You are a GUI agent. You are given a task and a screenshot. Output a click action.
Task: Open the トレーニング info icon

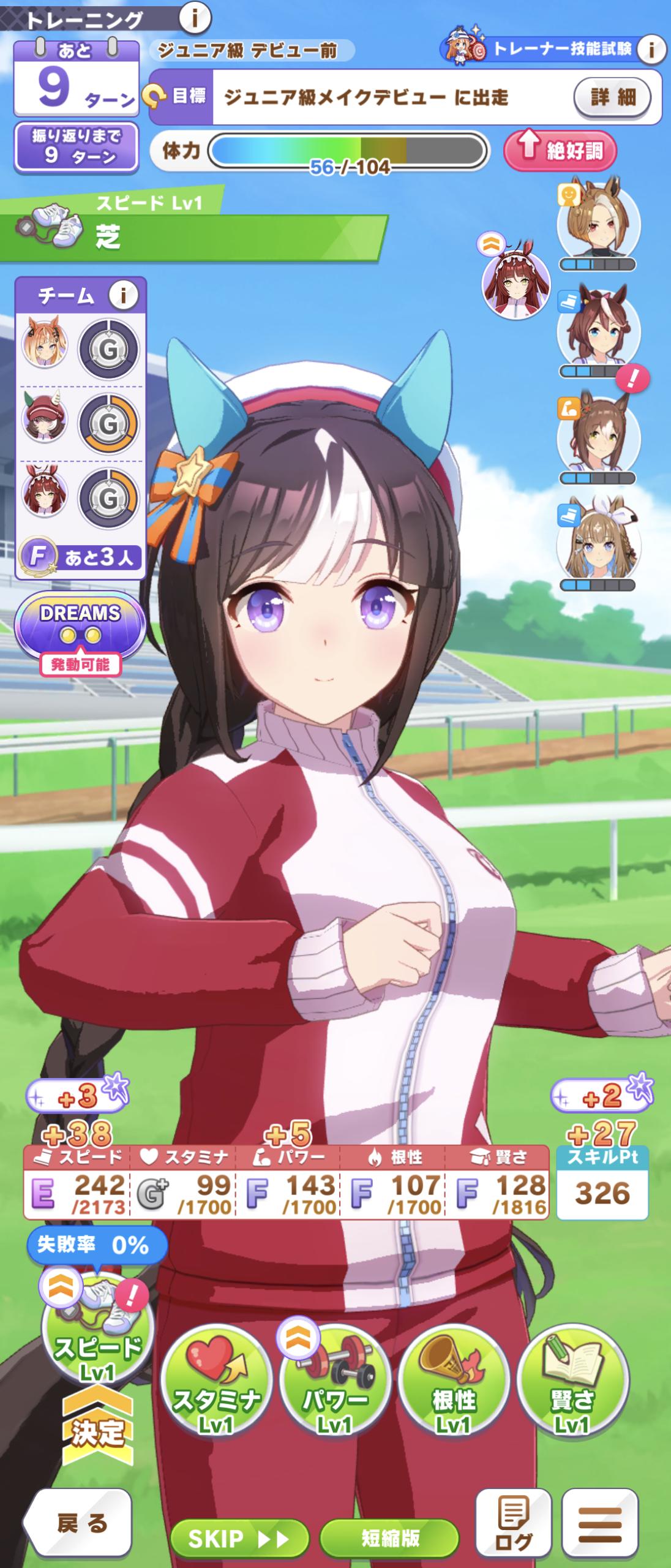click(x=195, y=19)
